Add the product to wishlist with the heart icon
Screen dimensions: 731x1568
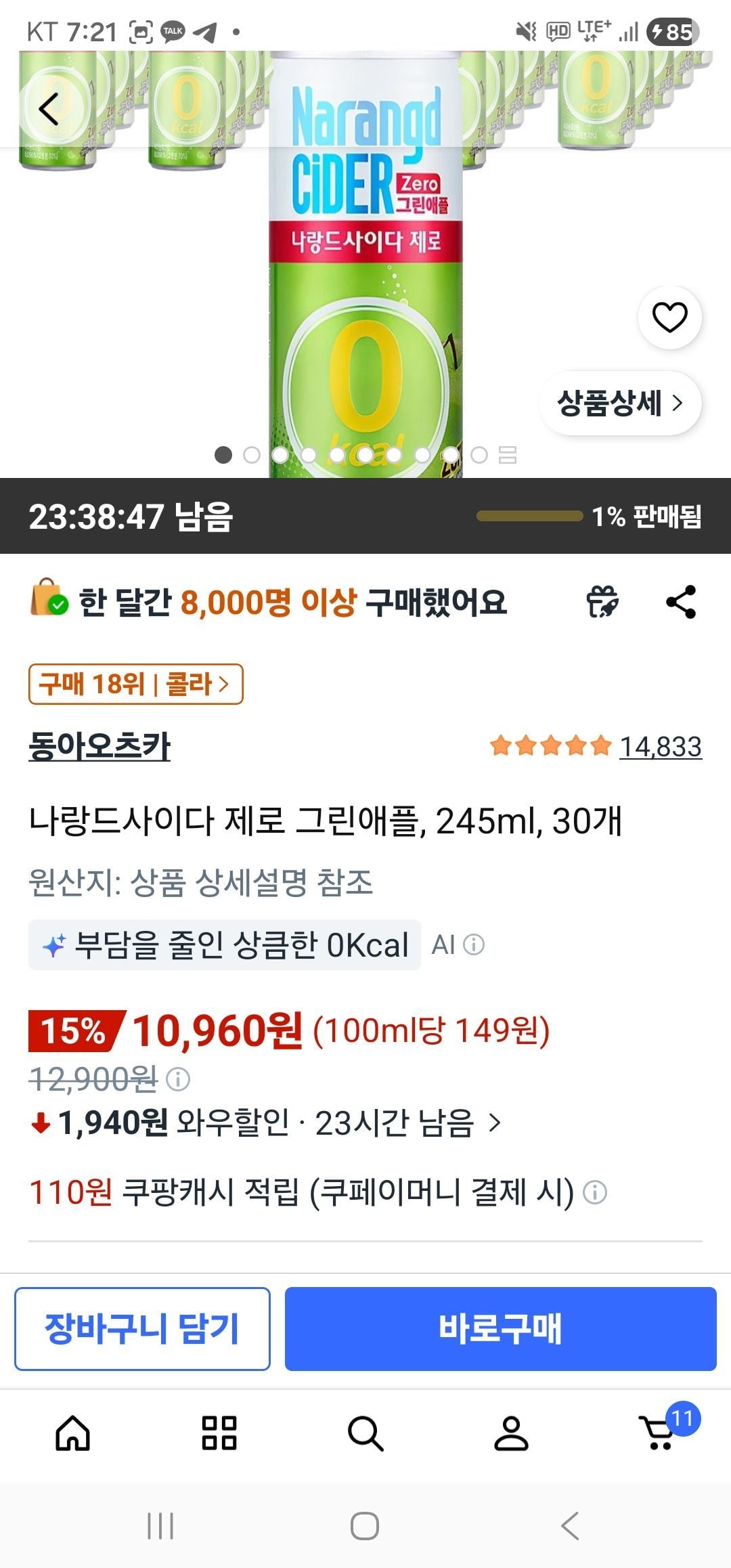(x=669, y=318)
